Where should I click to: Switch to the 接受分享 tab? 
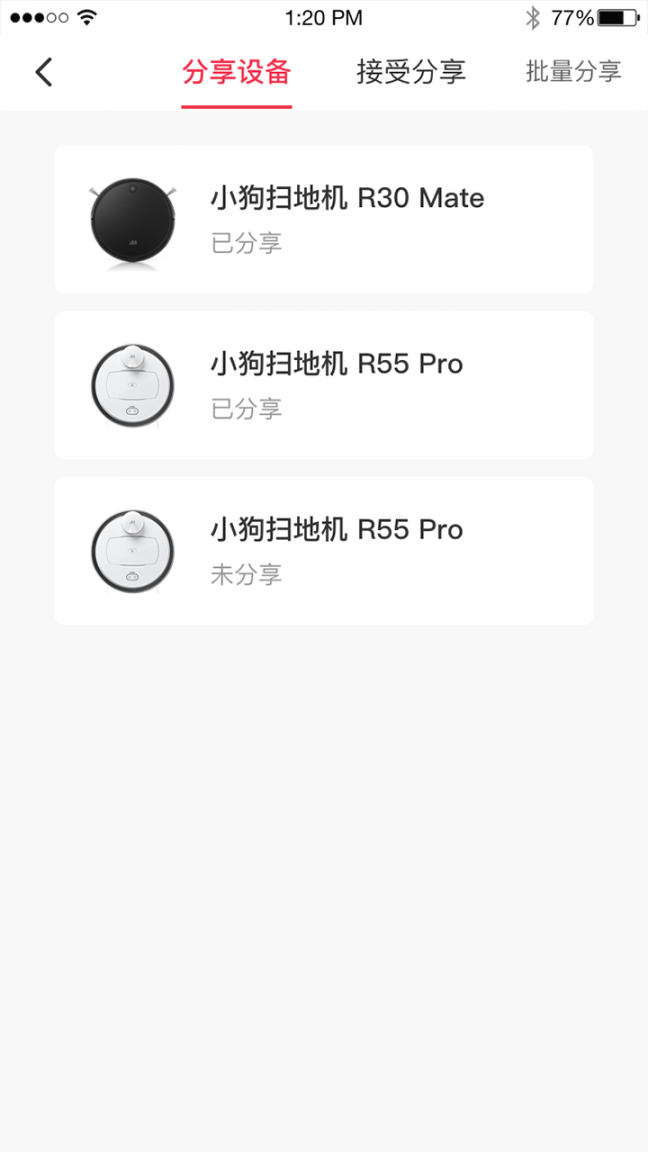click(x=411, y=72)
